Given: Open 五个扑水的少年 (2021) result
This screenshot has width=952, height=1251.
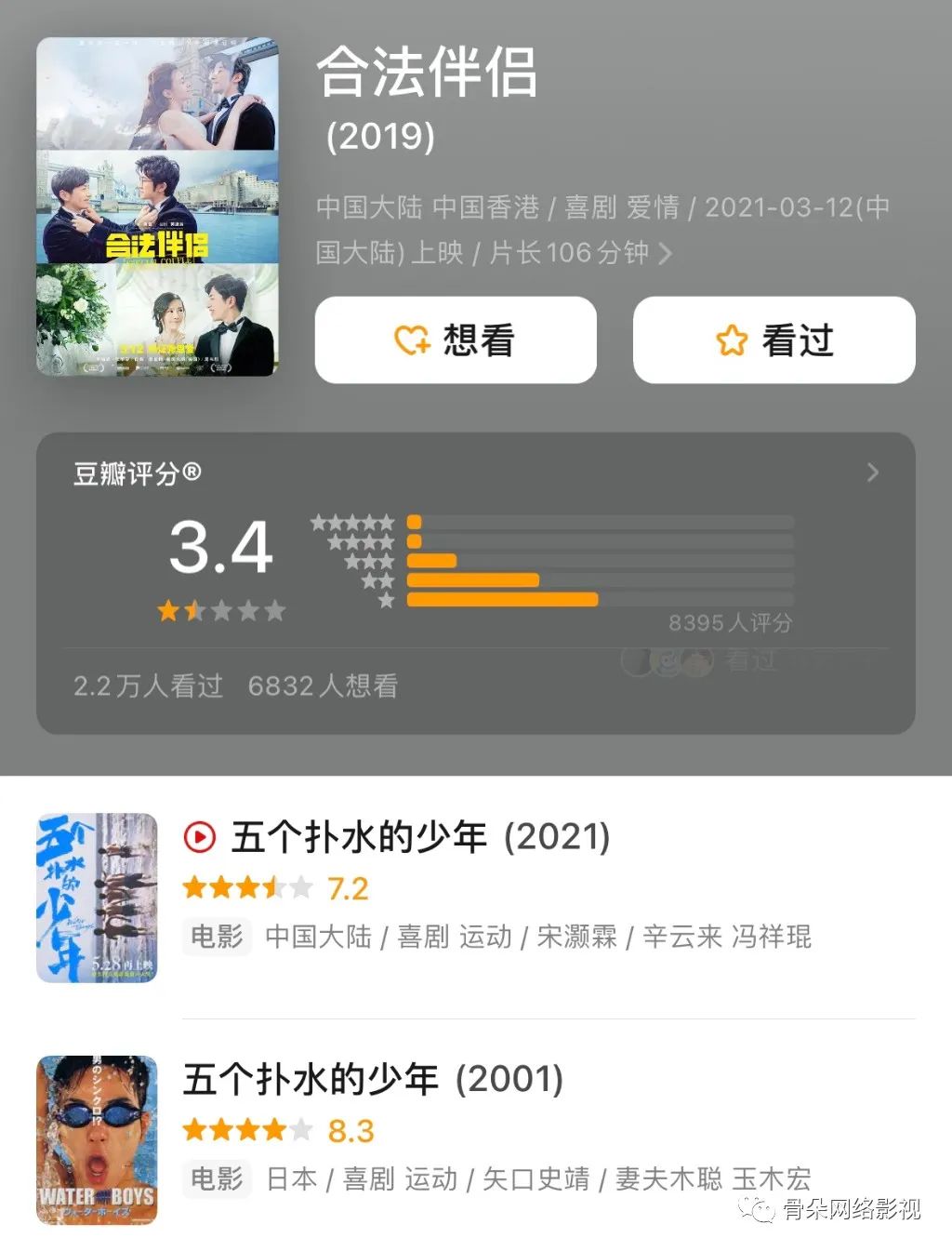Looking at the screenshot, I should tap(420, 837).
